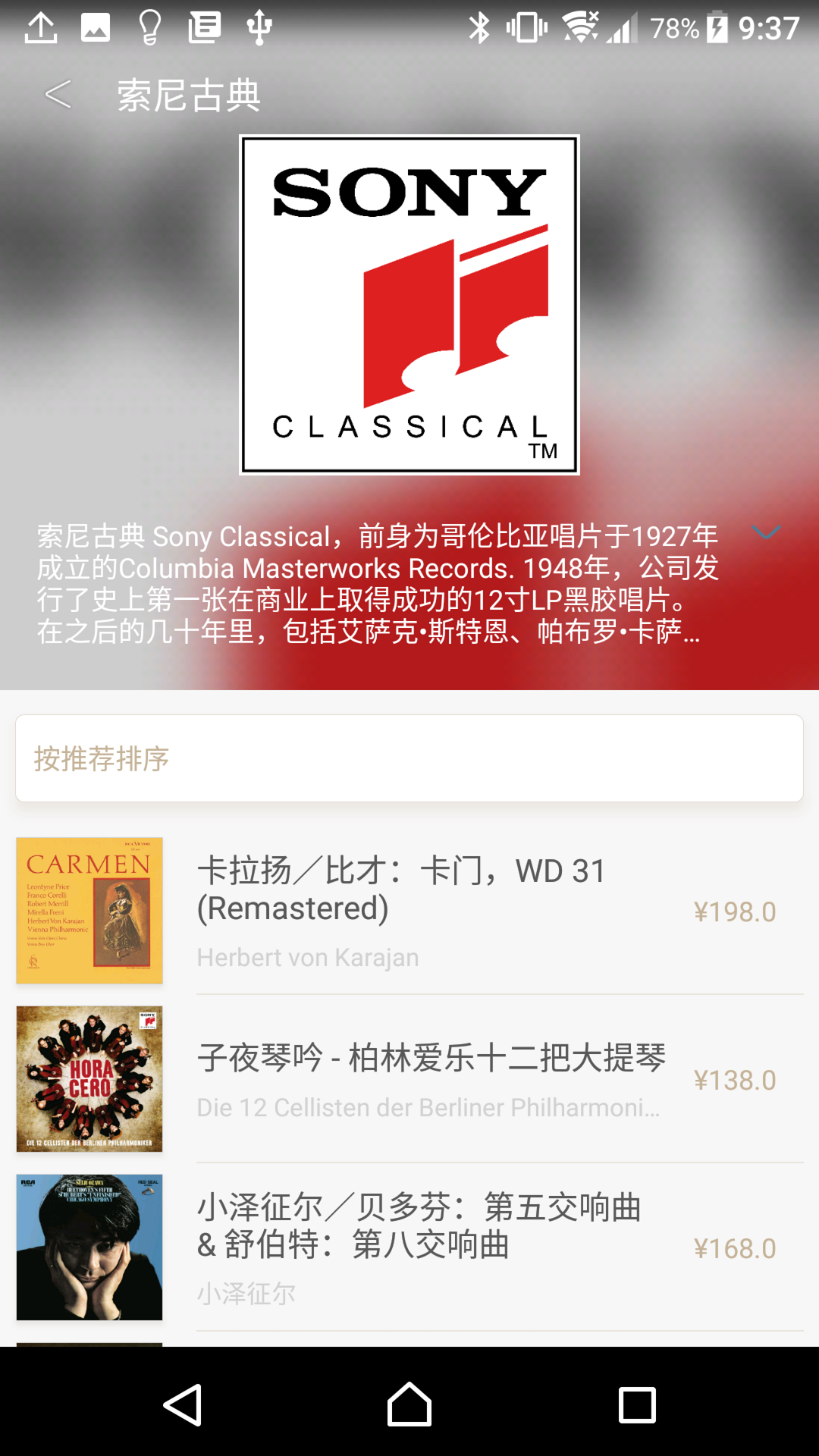The width and height of the screenshot is (819, 1456).
Task: Tap the system home button
Action: pos(409,1404)
